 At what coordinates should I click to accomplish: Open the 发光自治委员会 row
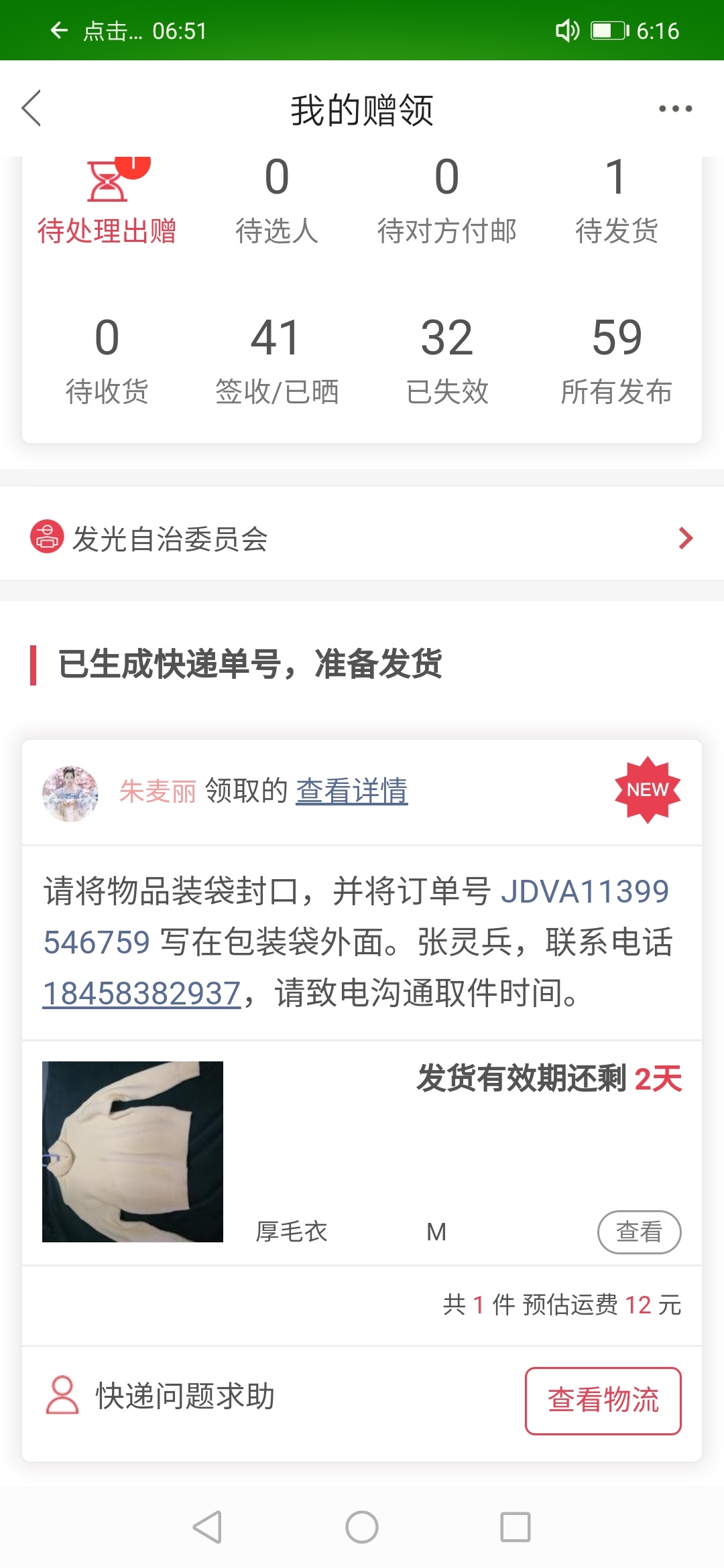click(362, 538)
